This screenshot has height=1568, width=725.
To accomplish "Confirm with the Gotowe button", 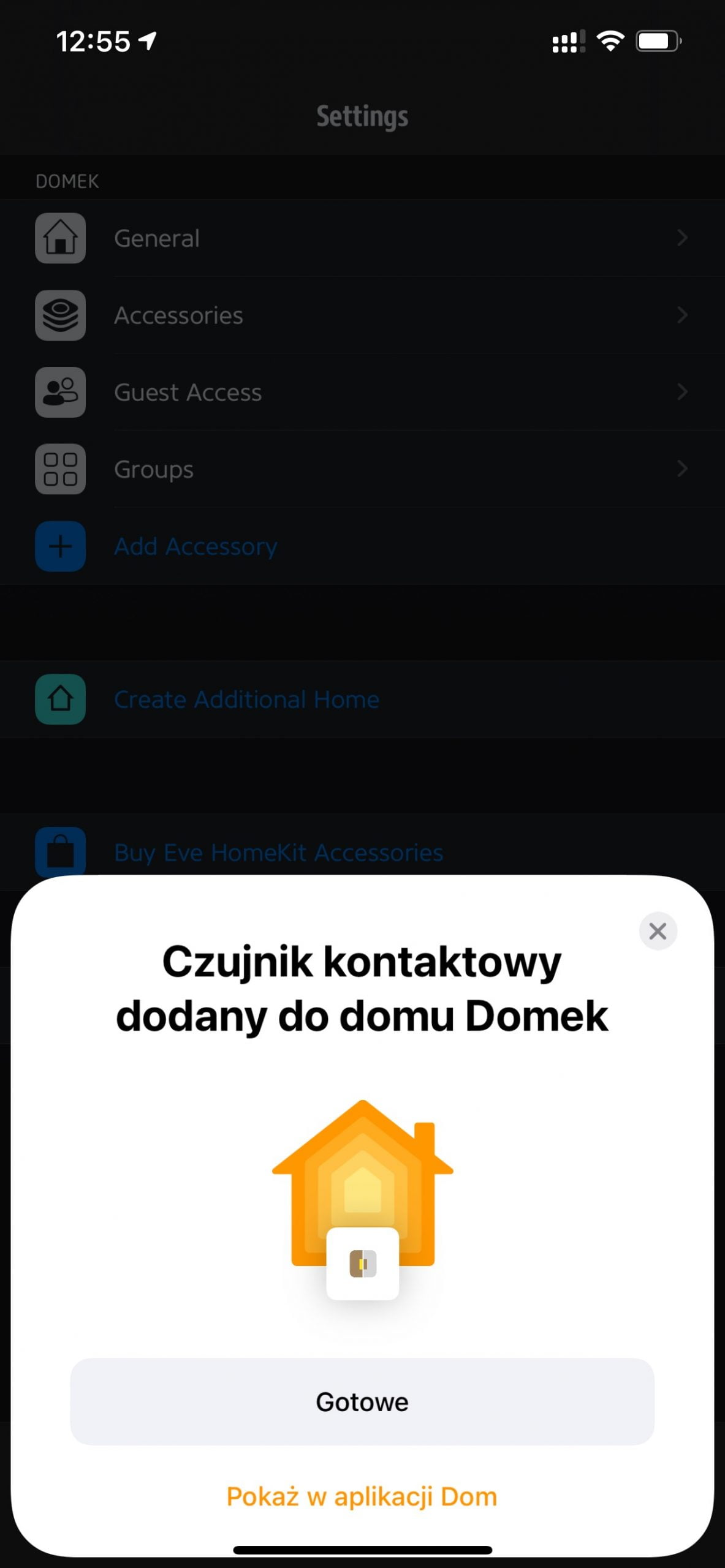I will tap(362, 1401).
